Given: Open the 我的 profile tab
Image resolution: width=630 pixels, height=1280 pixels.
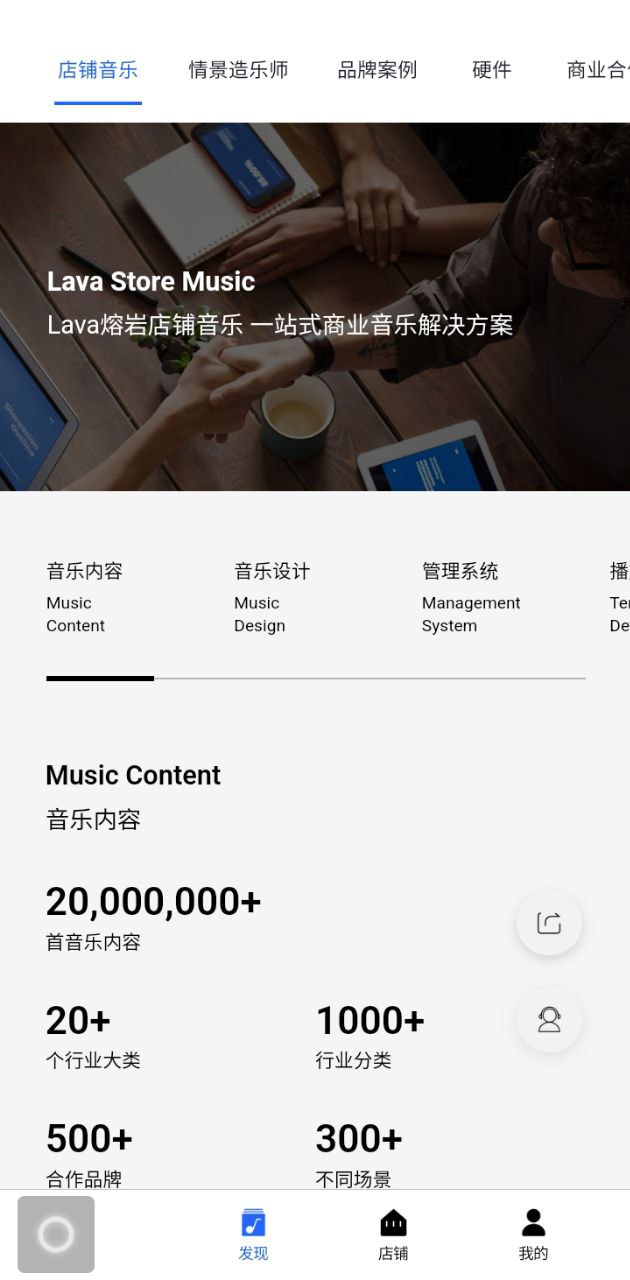Looking at the screenshot, I should (533, 1234).
